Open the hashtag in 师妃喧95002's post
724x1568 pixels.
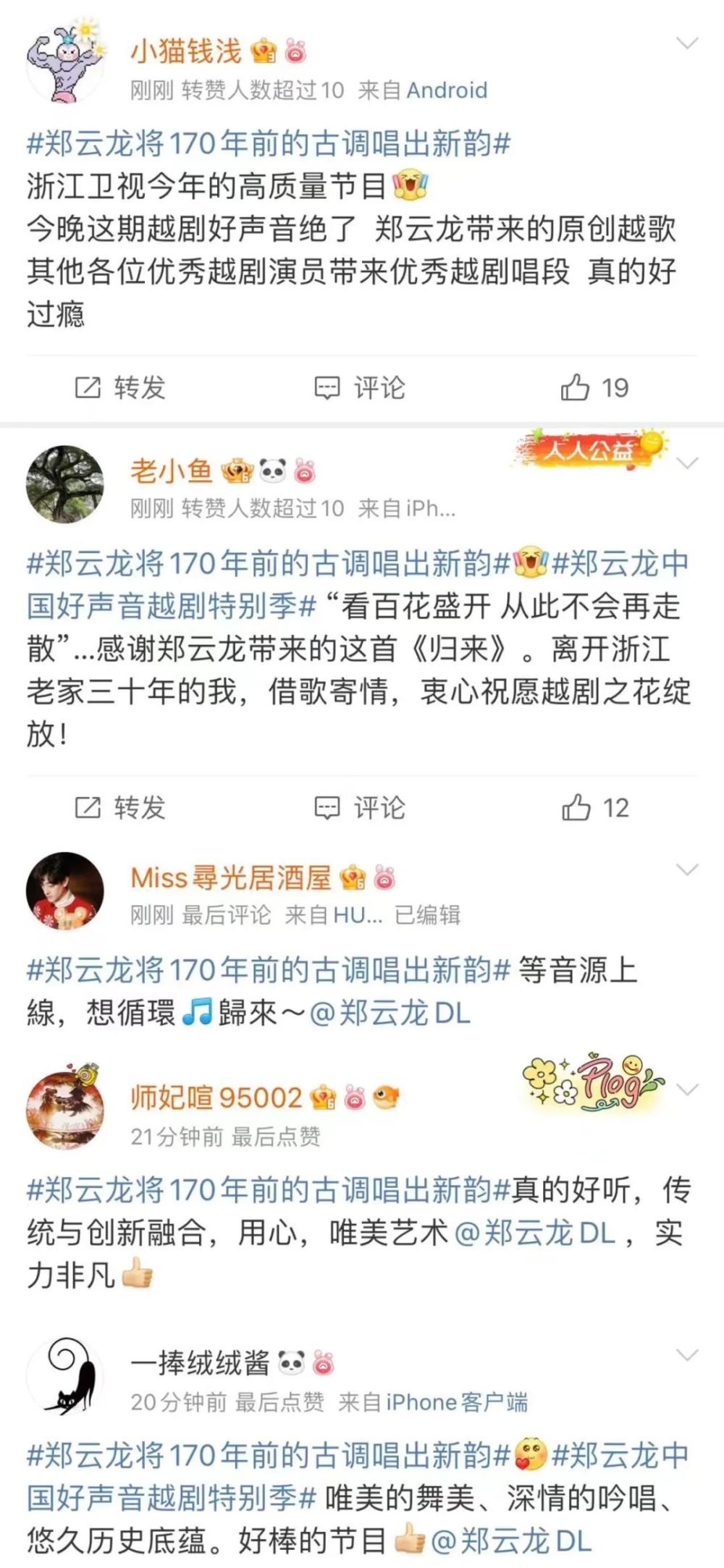(269, 1190)
